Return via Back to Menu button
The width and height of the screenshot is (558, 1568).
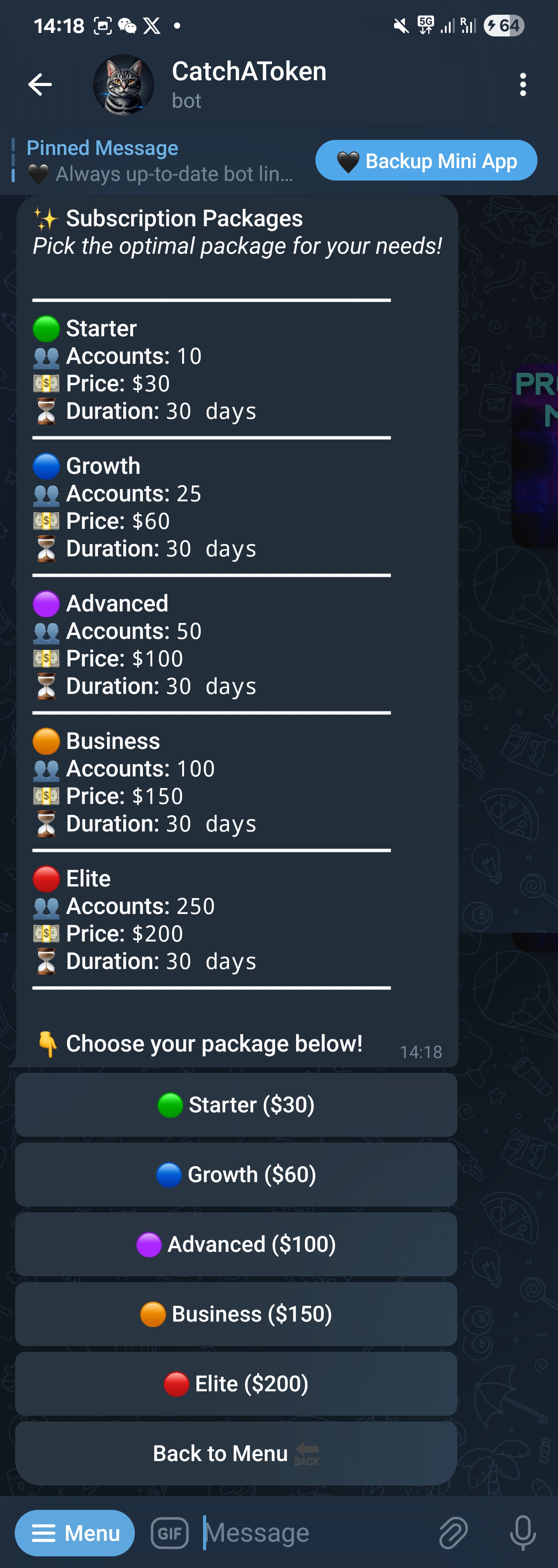236,1453
